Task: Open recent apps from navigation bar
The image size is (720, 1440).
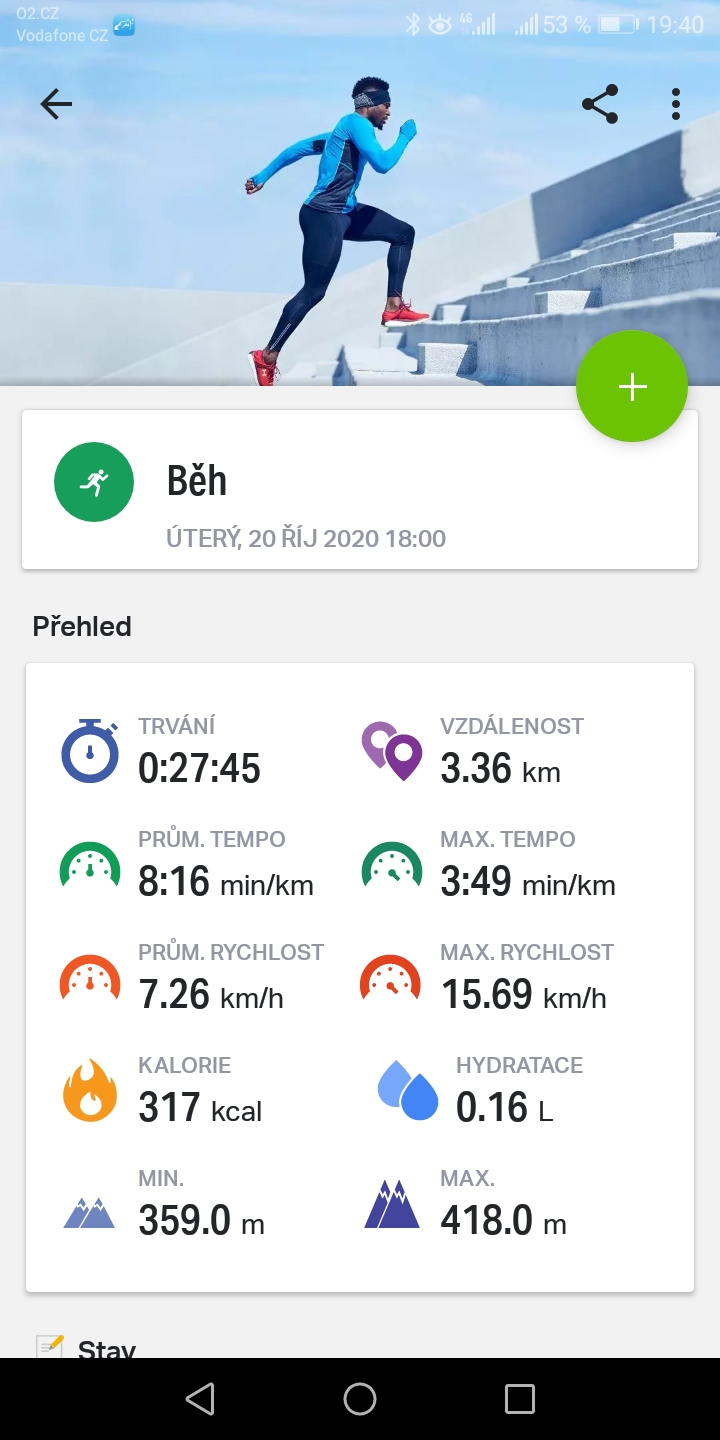Action: click(520, 1399)
